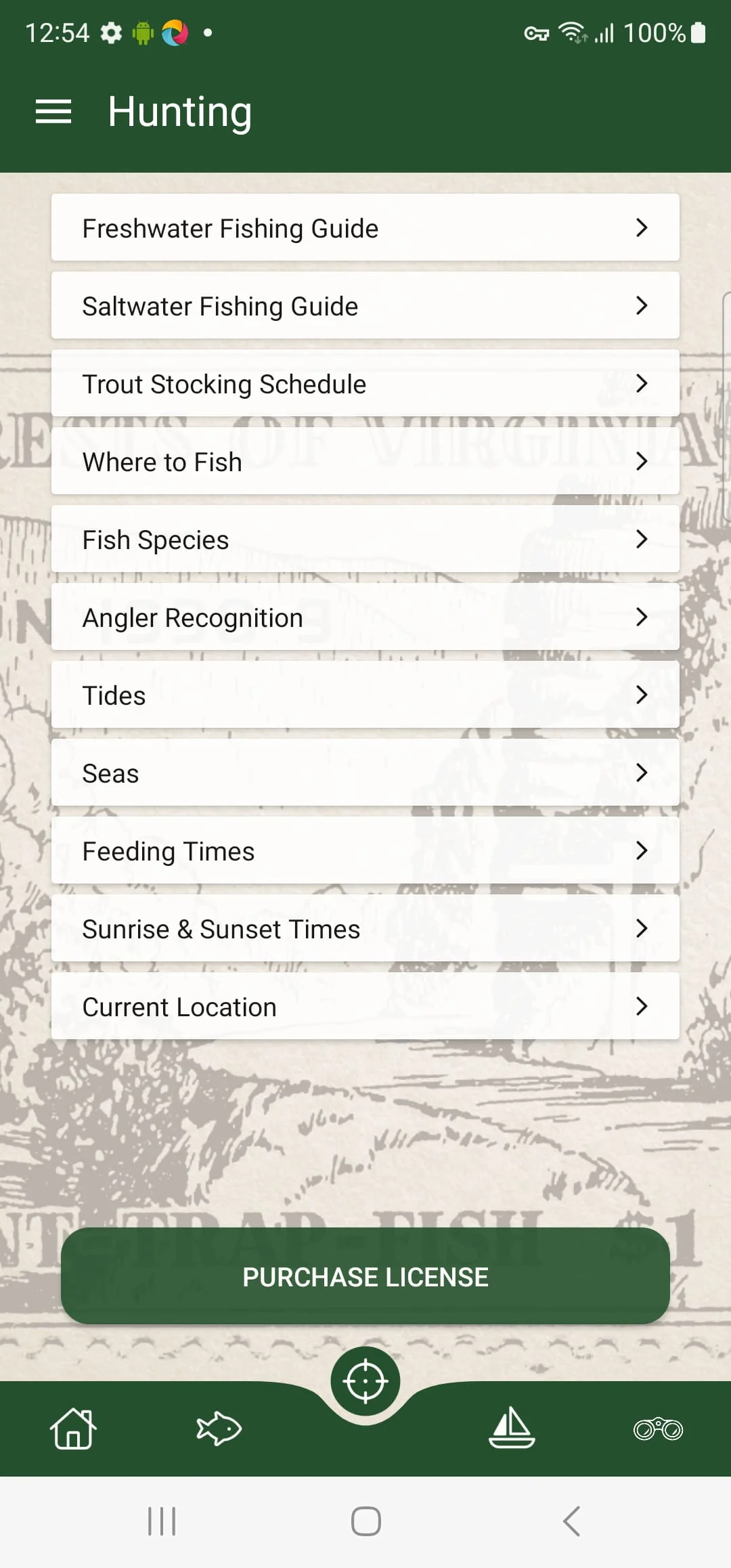Expand the Trout Stocking Schedule chevron
The width and height of the screenshot is (731, 1568).
[642, 384]
